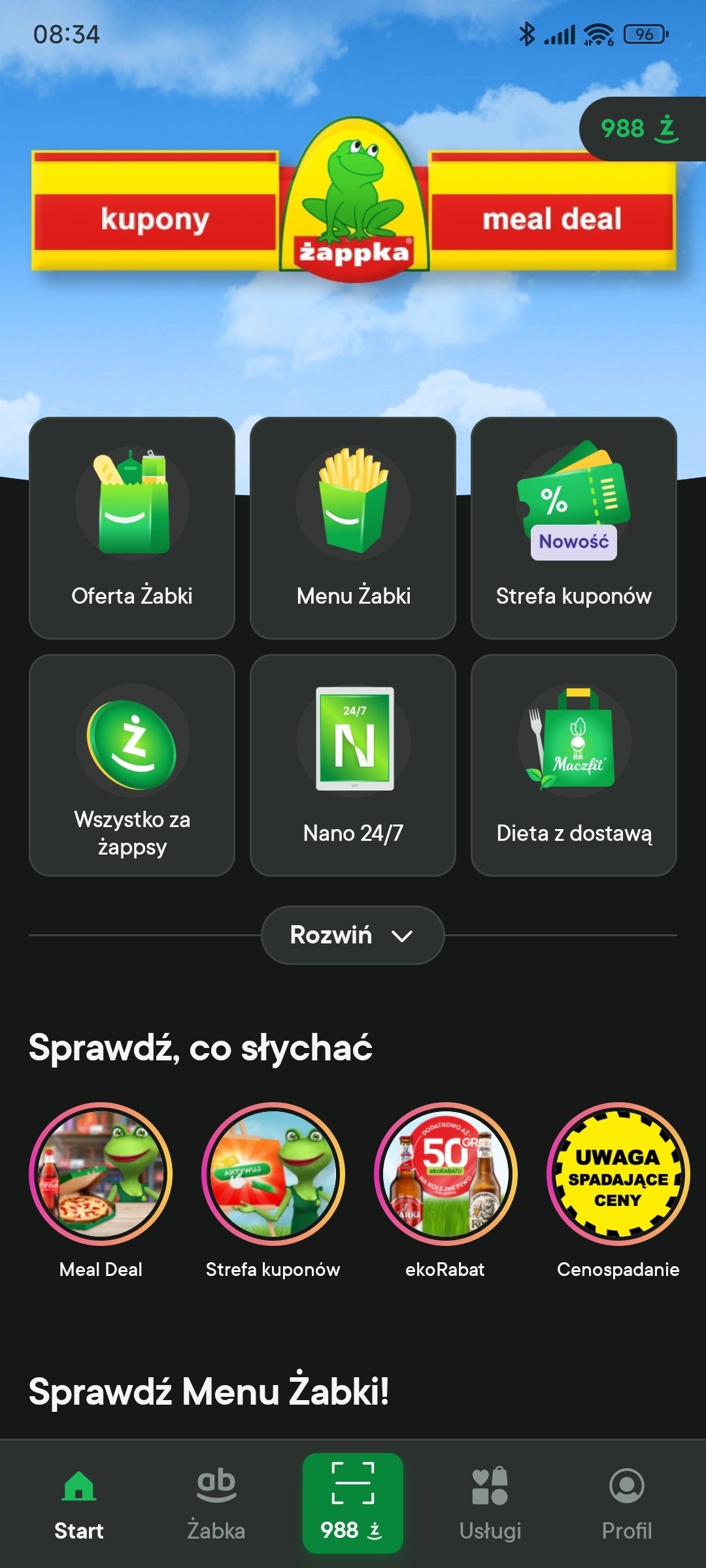Switch to the Żabka tab
This screenshot has width=706, height=1568.
(216, 1503)
